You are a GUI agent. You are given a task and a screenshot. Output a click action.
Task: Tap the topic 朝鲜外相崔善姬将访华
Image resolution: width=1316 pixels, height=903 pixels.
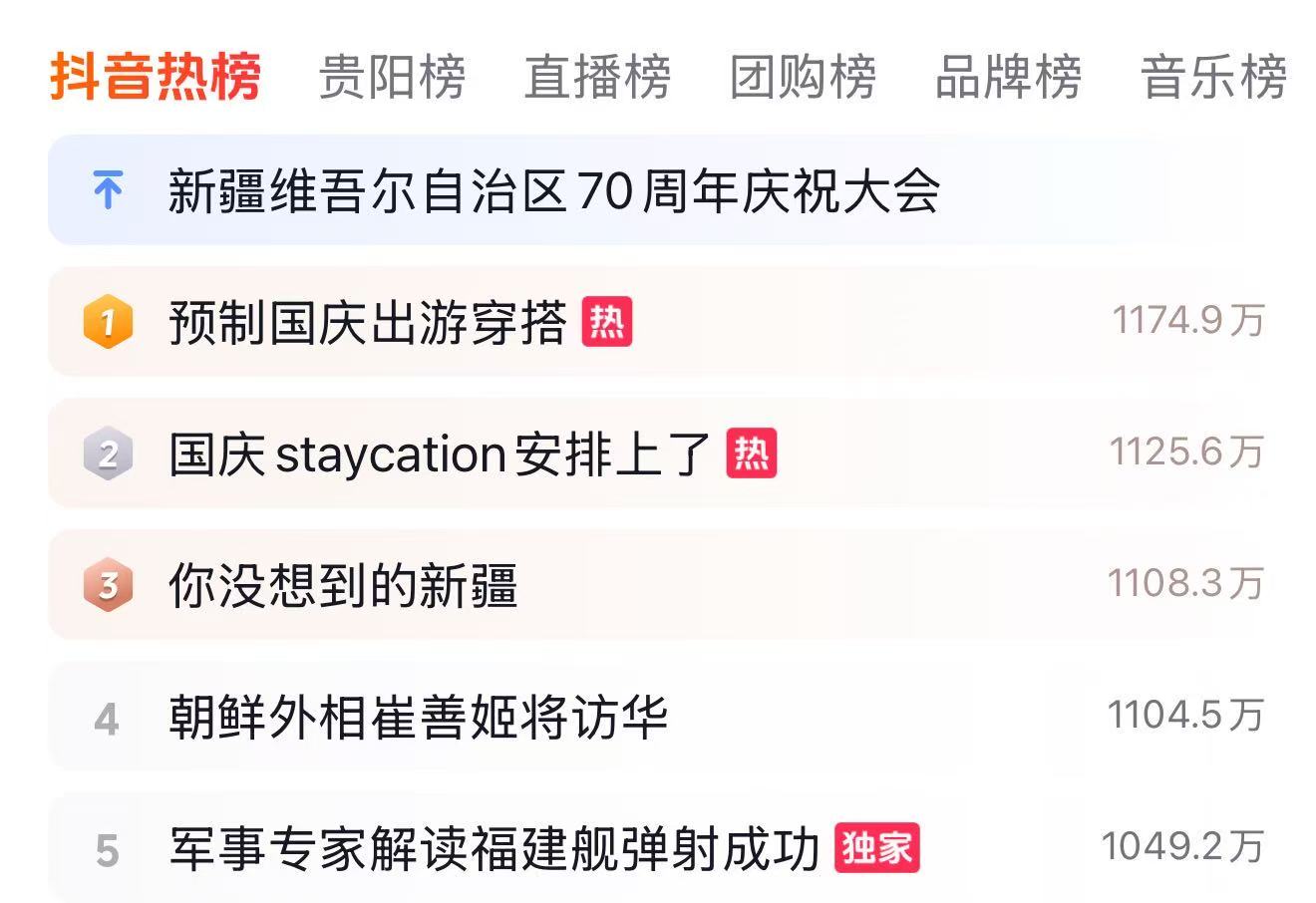[x=418, y=718]
